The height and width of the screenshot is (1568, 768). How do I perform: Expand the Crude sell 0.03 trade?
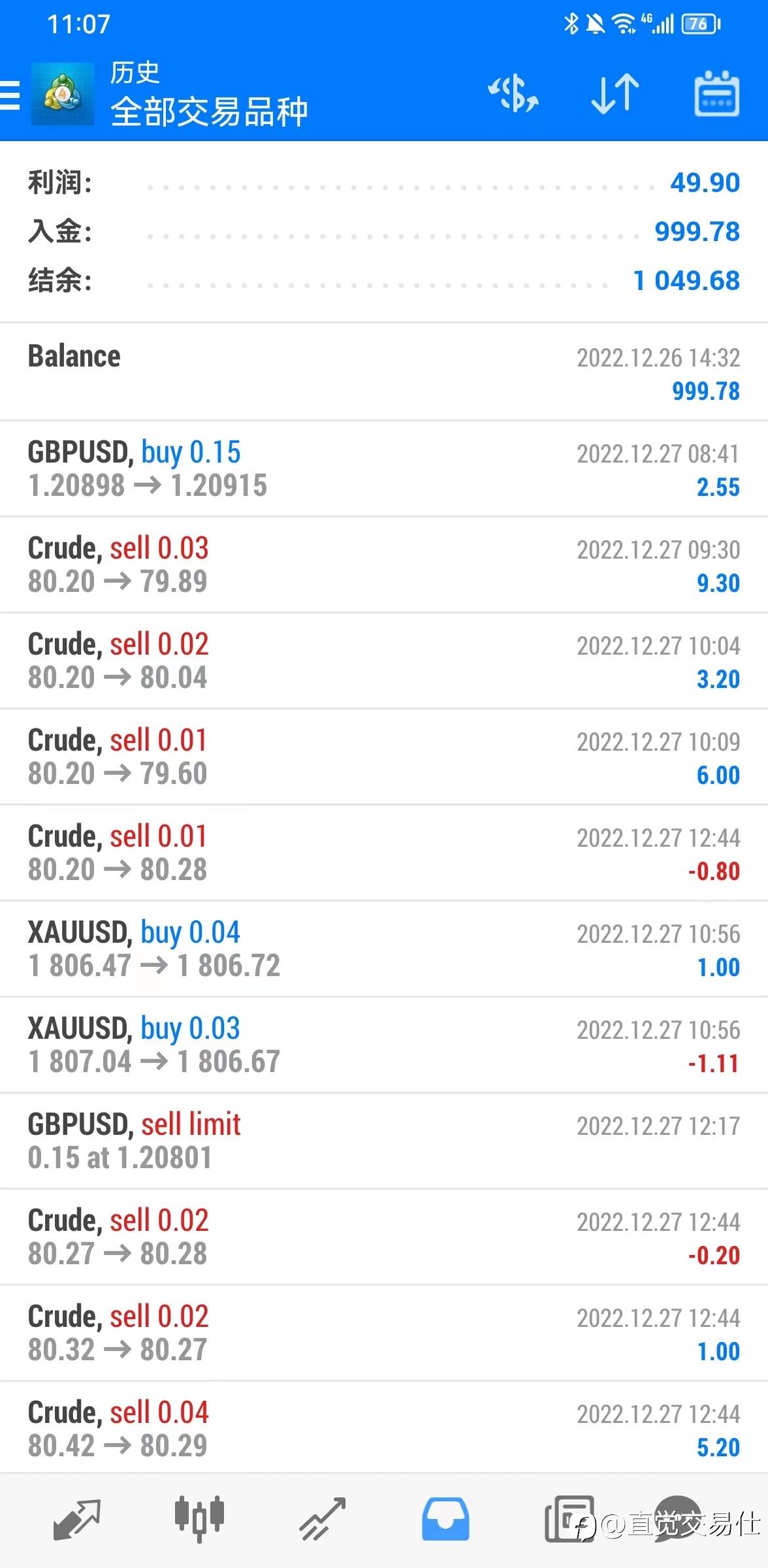click(384, 565)
